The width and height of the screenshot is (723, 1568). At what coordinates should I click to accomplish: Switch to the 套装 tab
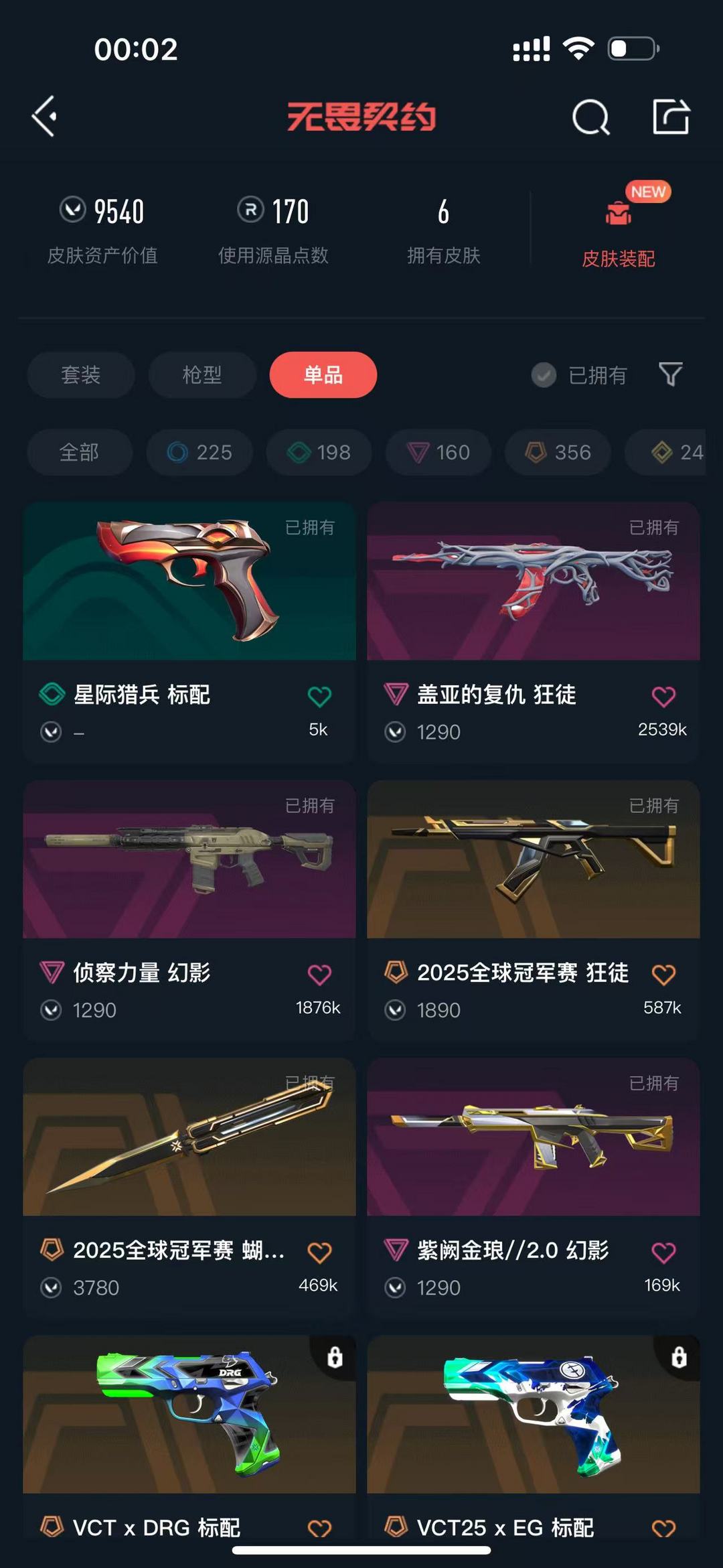pos(81,374)
